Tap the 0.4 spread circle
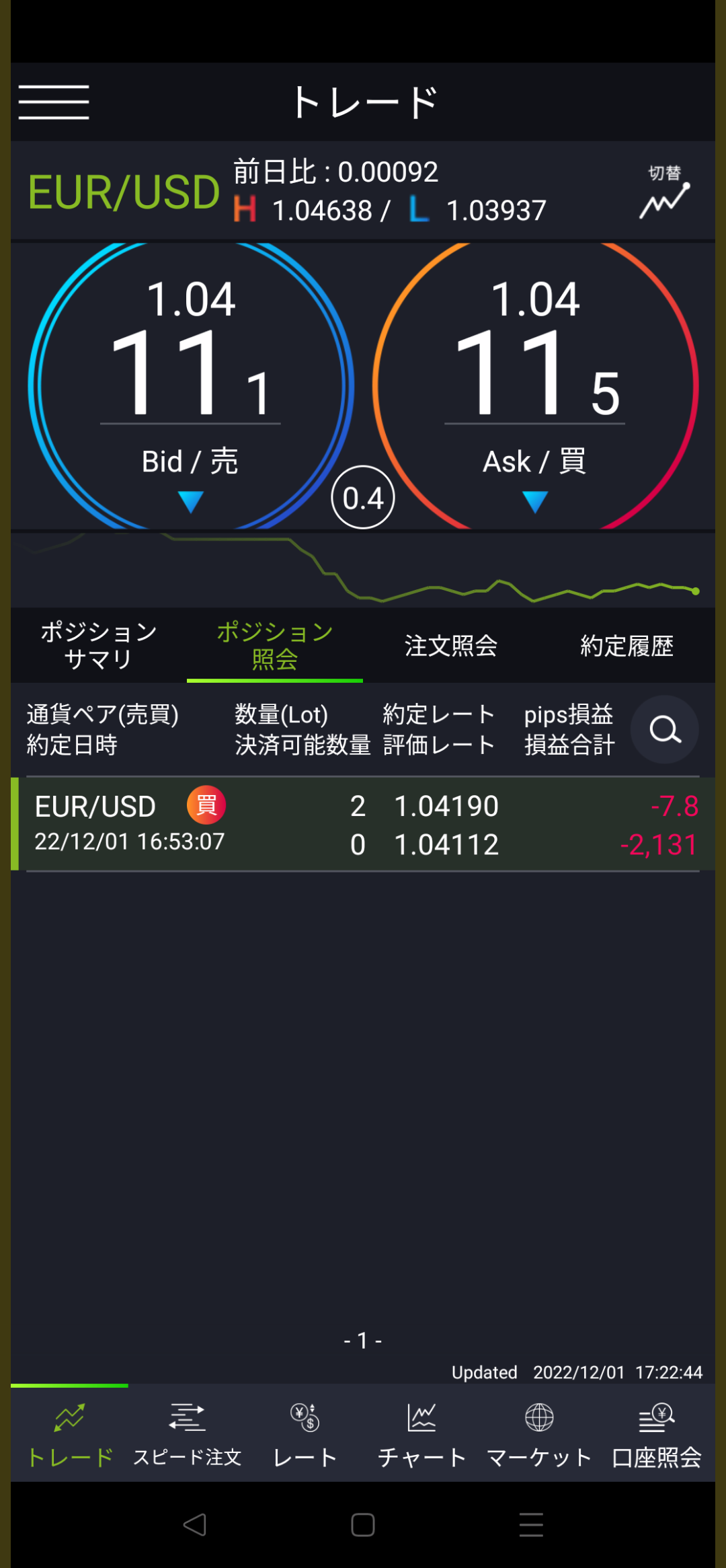This screenshot has width=726, height=1568. 363,498
